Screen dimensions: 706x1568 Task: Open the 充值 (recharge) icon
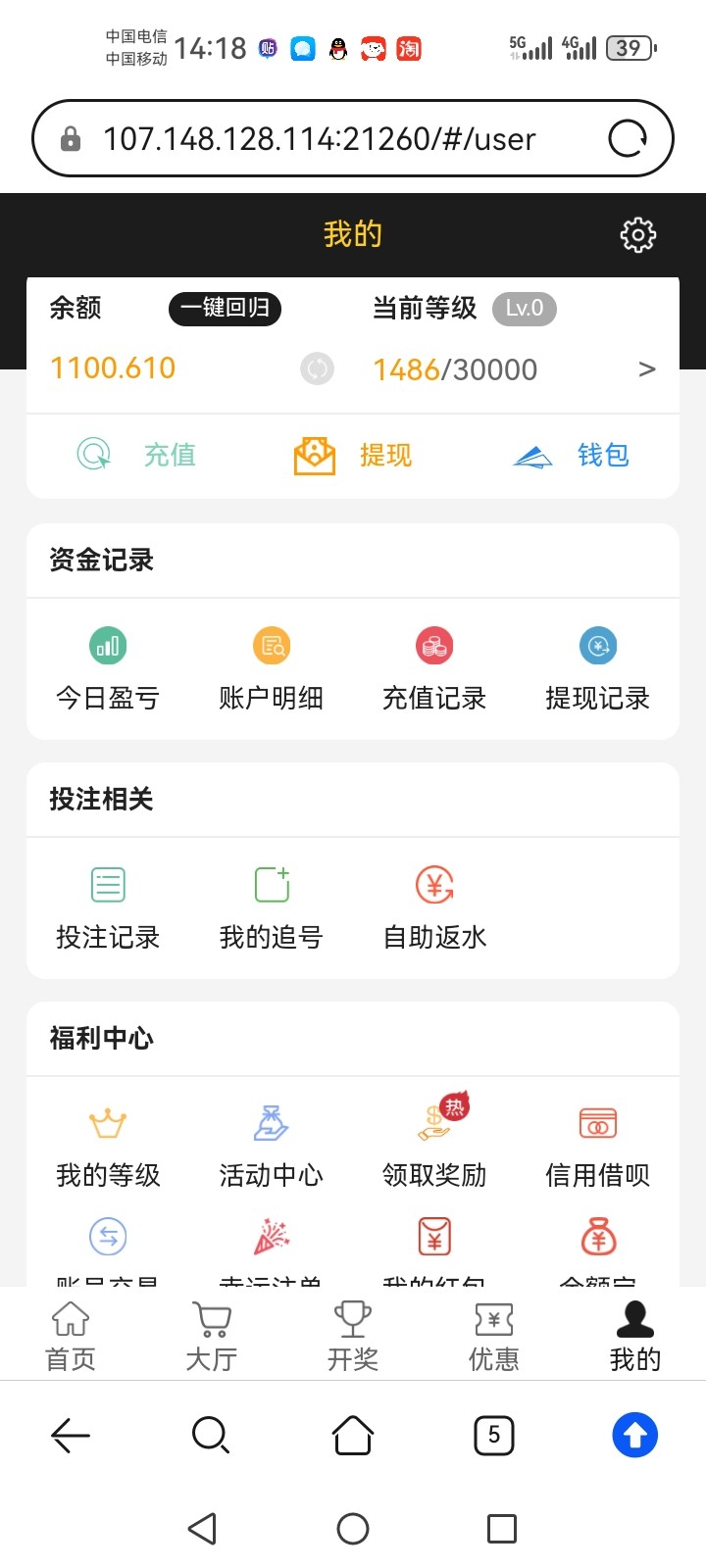coord(135,455)
